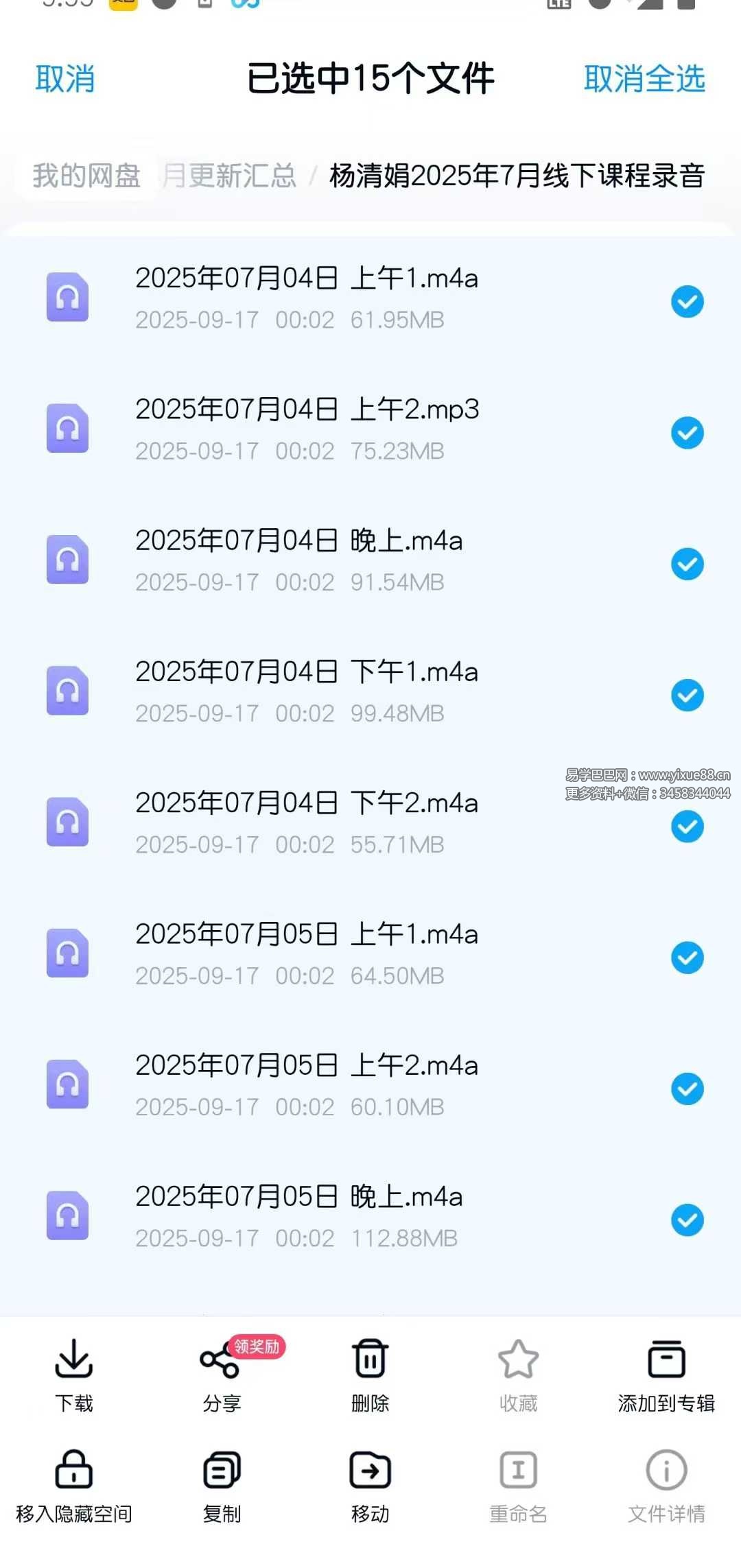Viewport: 741px width, 1568px height.
Task: Uncheck 2025年07月04日 下午2.m4a
Action: tap(687, 827)
